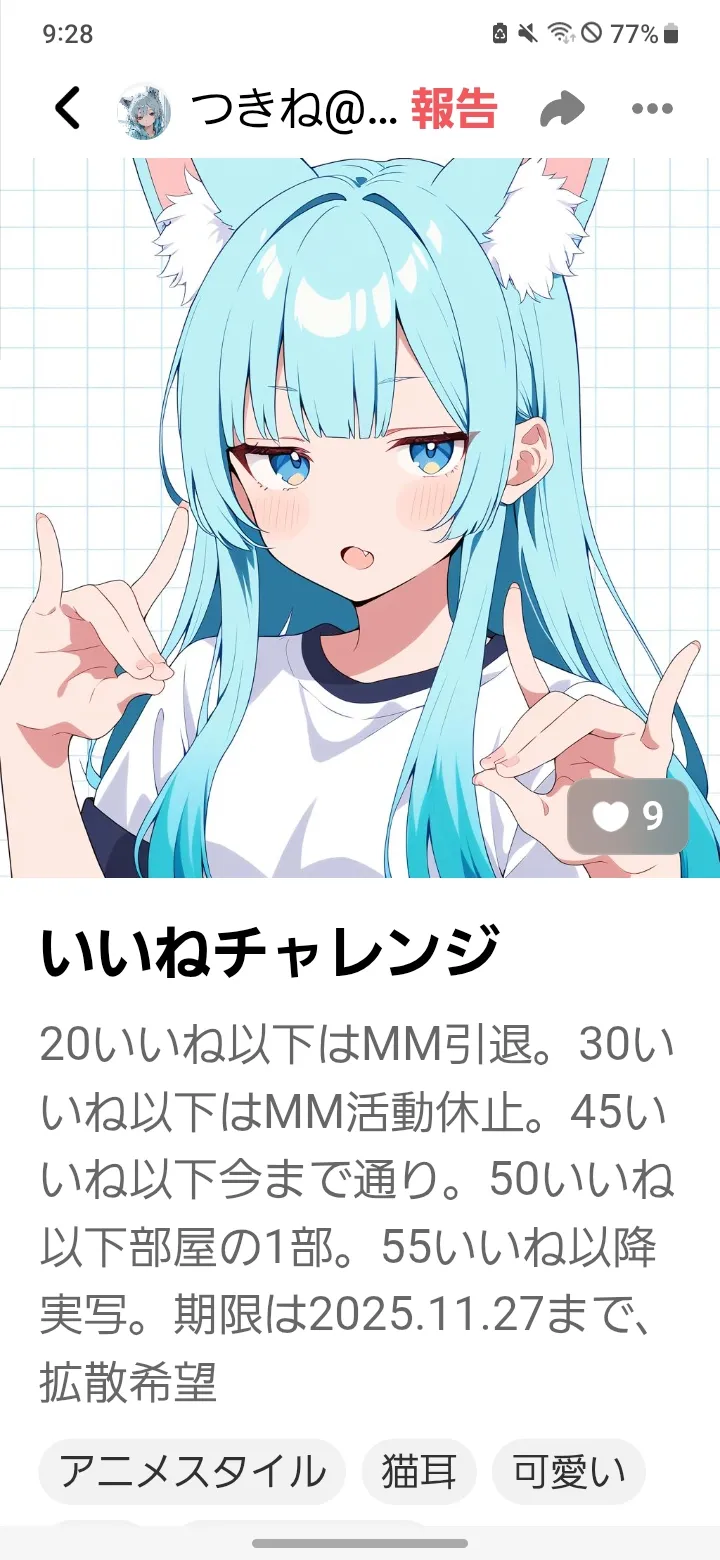Open the posted catgirl image
Viewport: 720px width, 1560px height.
[x=360, y=518]
